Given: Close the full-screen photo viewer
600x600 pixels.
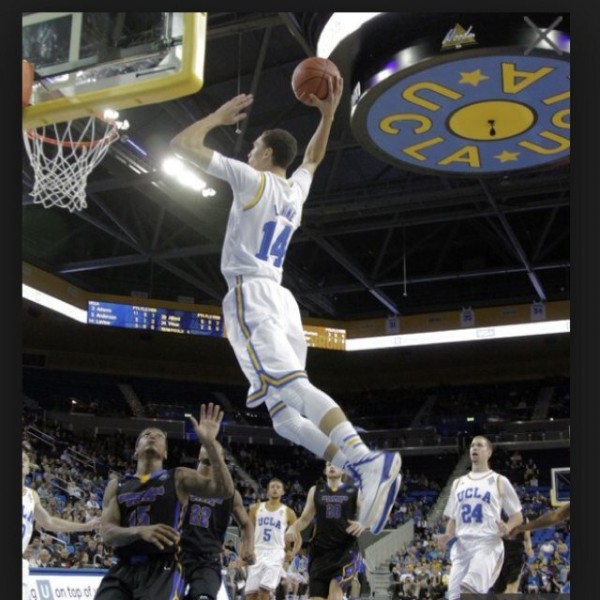Looking at the screenshot, I should [x=543, y=33].
